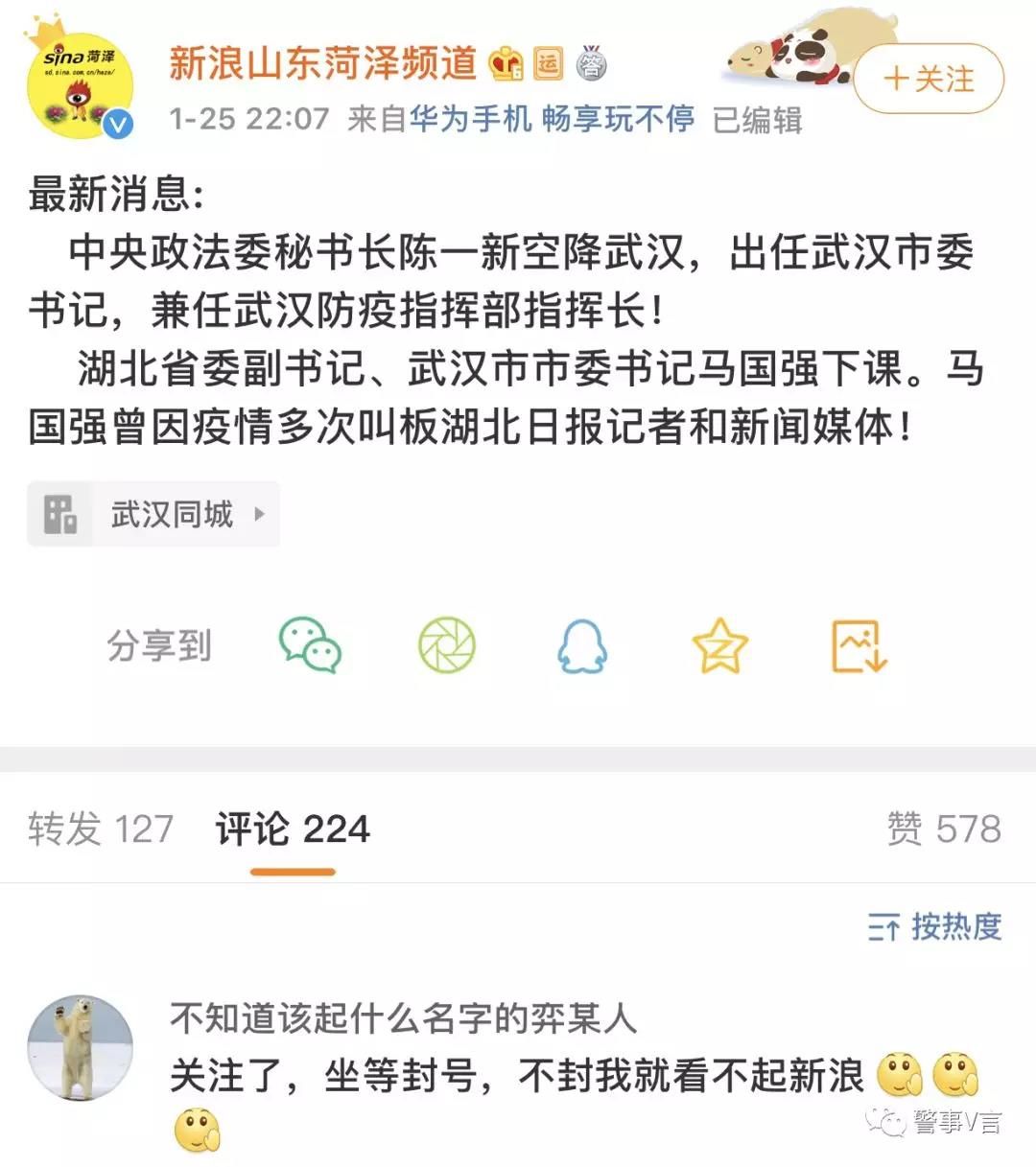Share the post to QQ
1036x1167 pixels.
pyautogui.click(x=582, y=644)
